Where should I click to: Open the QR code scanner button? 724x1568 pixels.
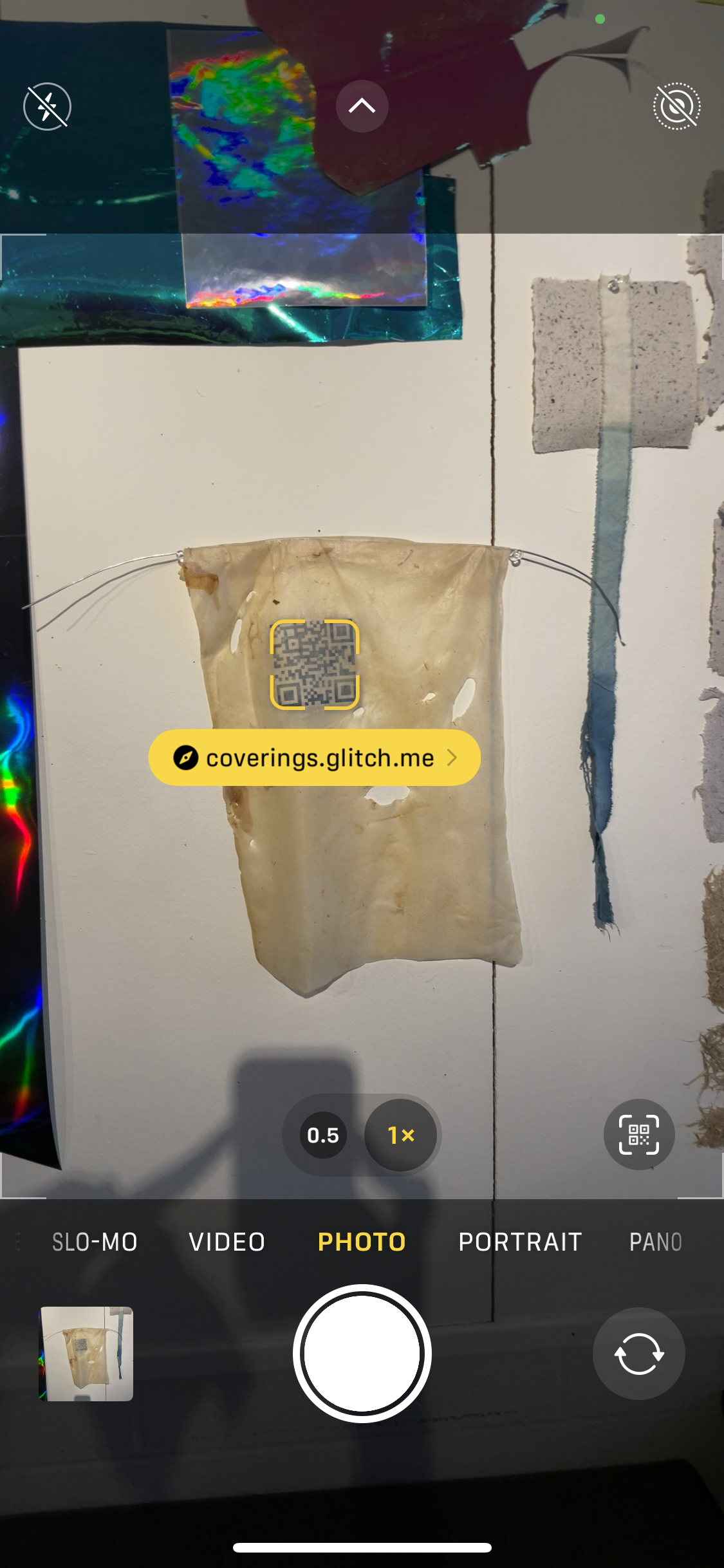pyautogui.click(x=638, y=1134)
